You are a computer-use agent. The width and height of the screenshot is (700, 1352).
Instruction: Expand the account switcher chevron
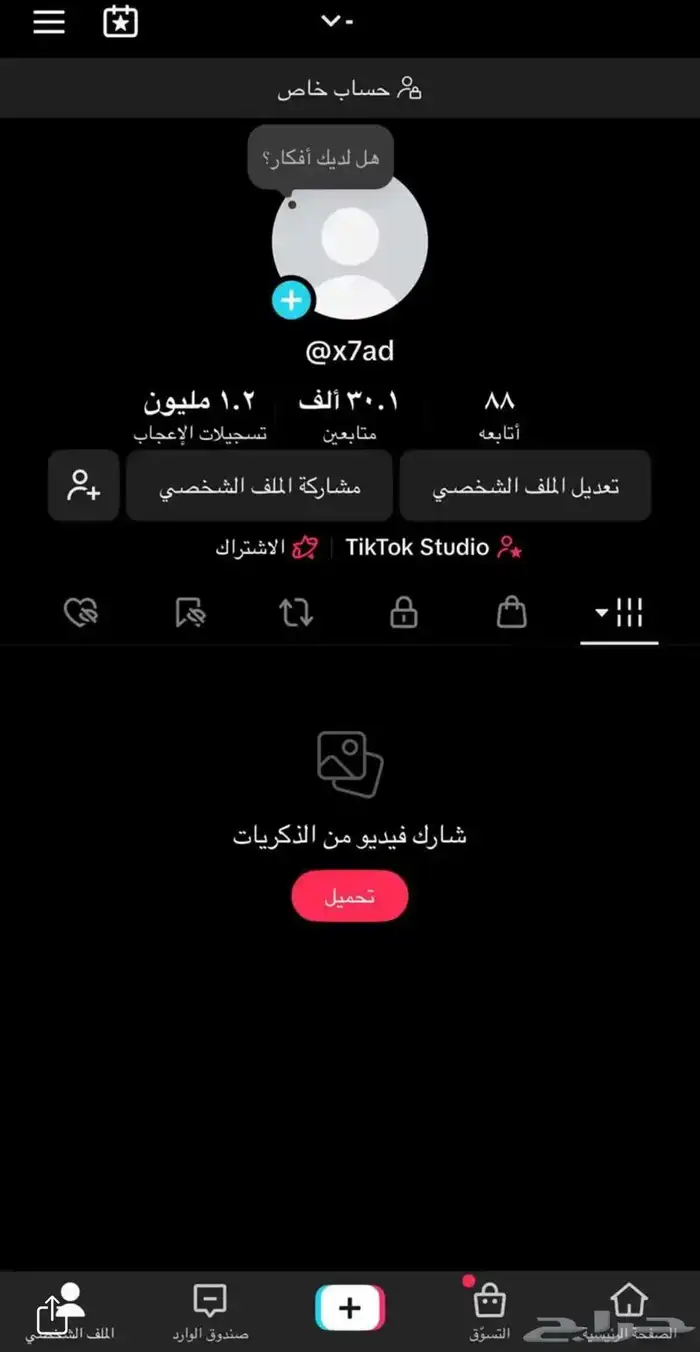tap(337, 21)
